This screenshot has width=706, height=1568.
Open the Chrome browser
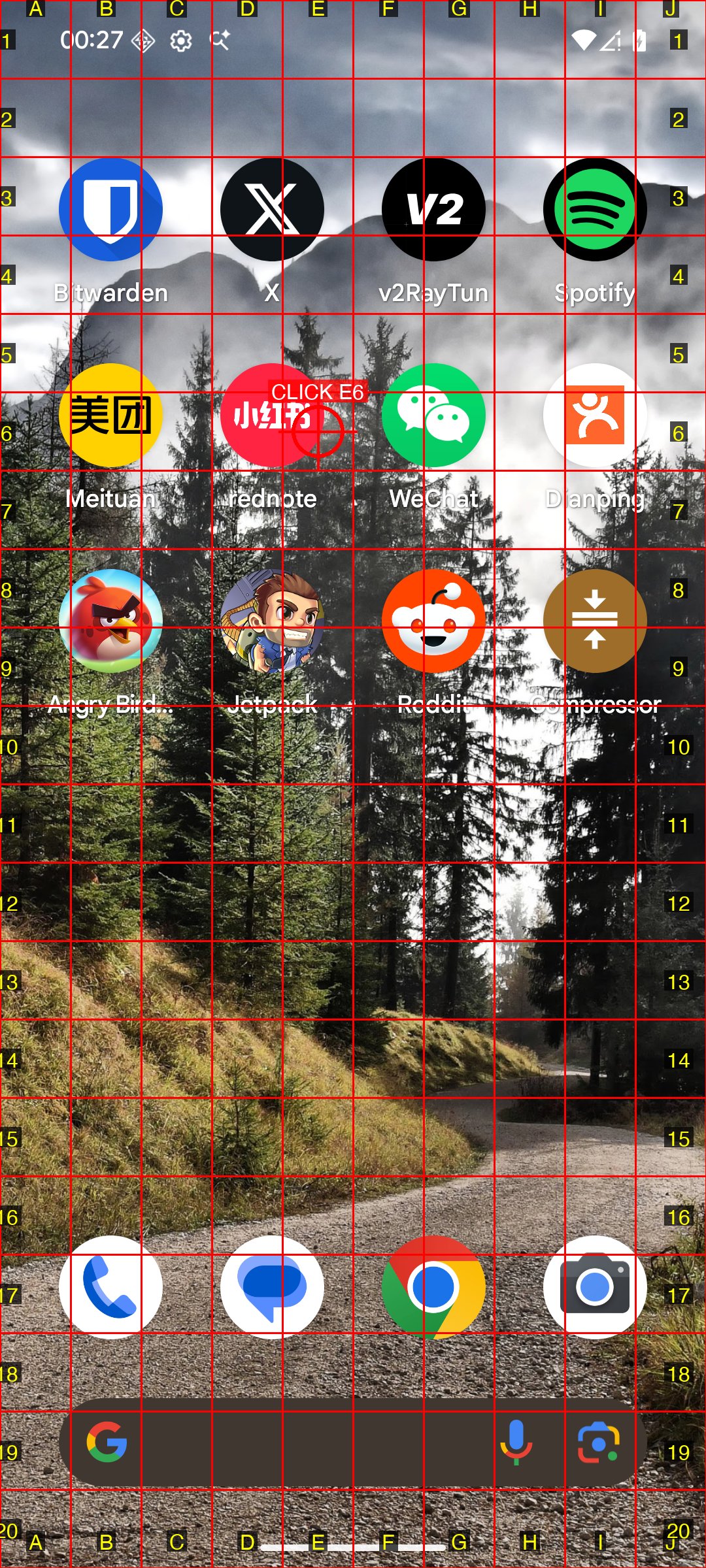pos(433,1287)
